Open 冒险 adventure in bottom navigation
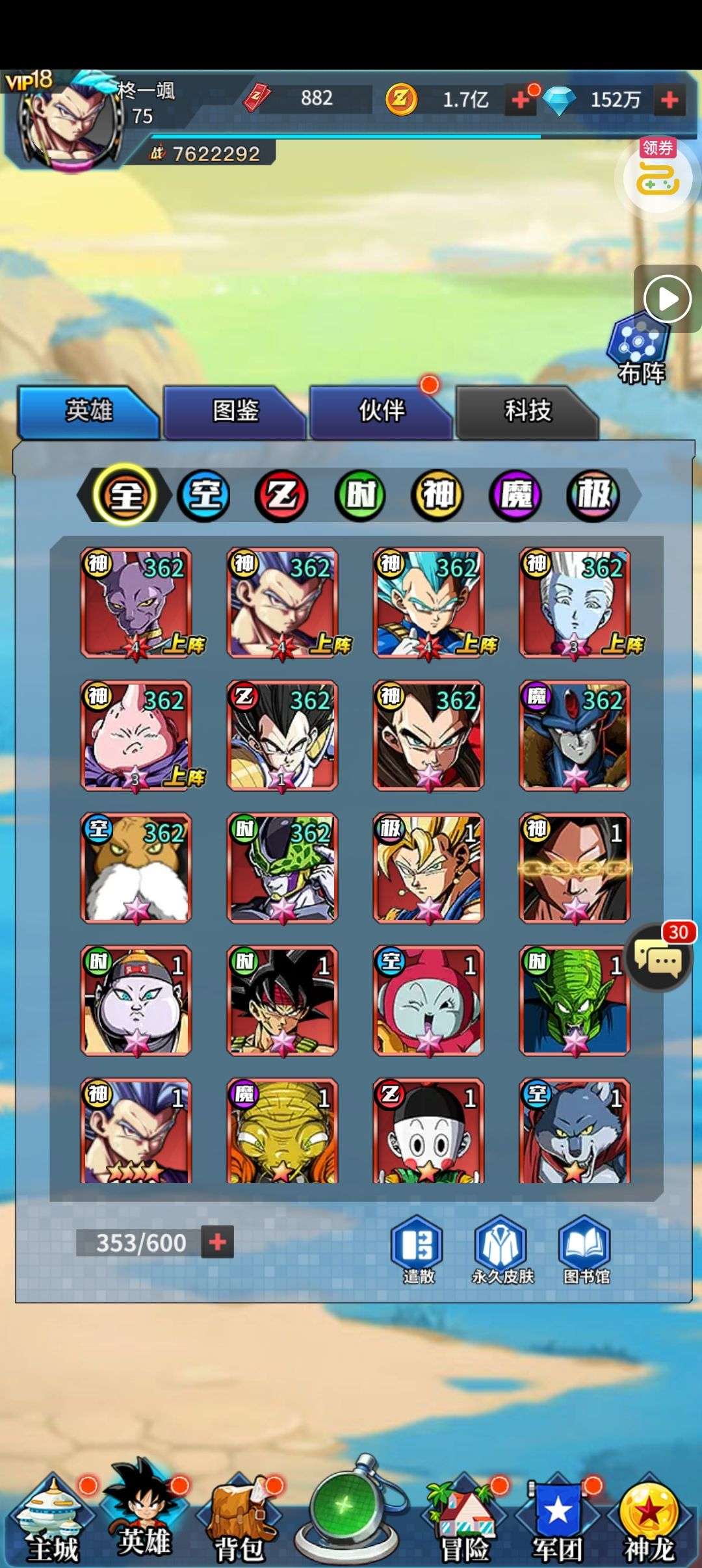 [x=464, y=1521]
